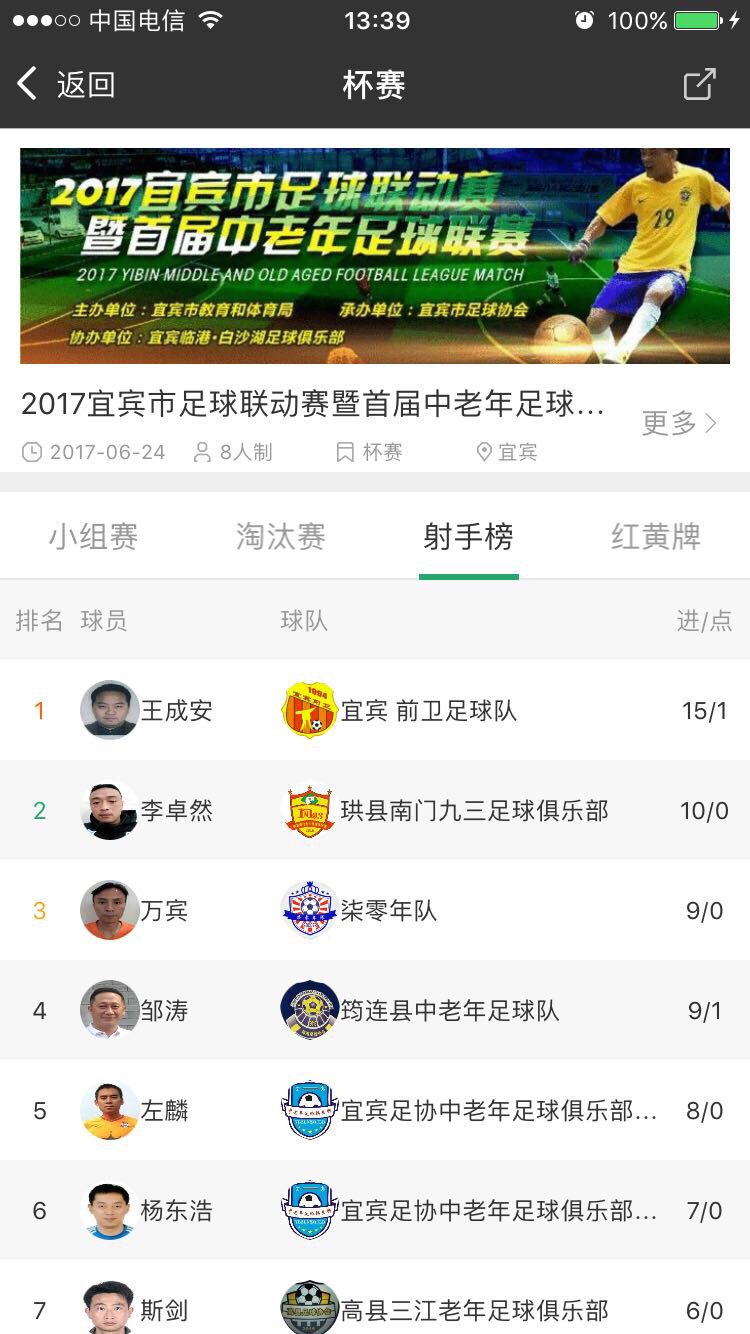Open the 2017宜宾市足球联动赛 banner
This screenshot has height=1334, width=750.
(375, 256)
